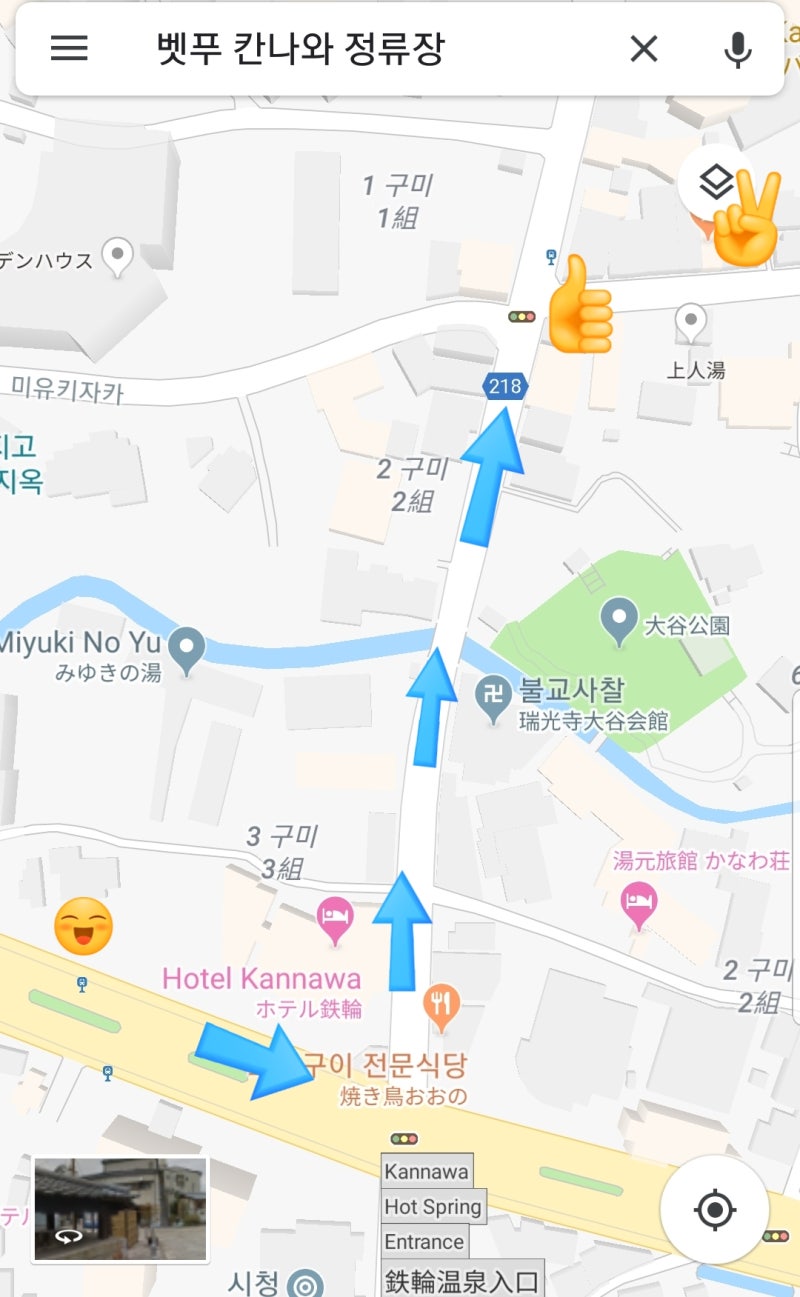
Task: Clear the search with the X button
Action: click(643, 48)
